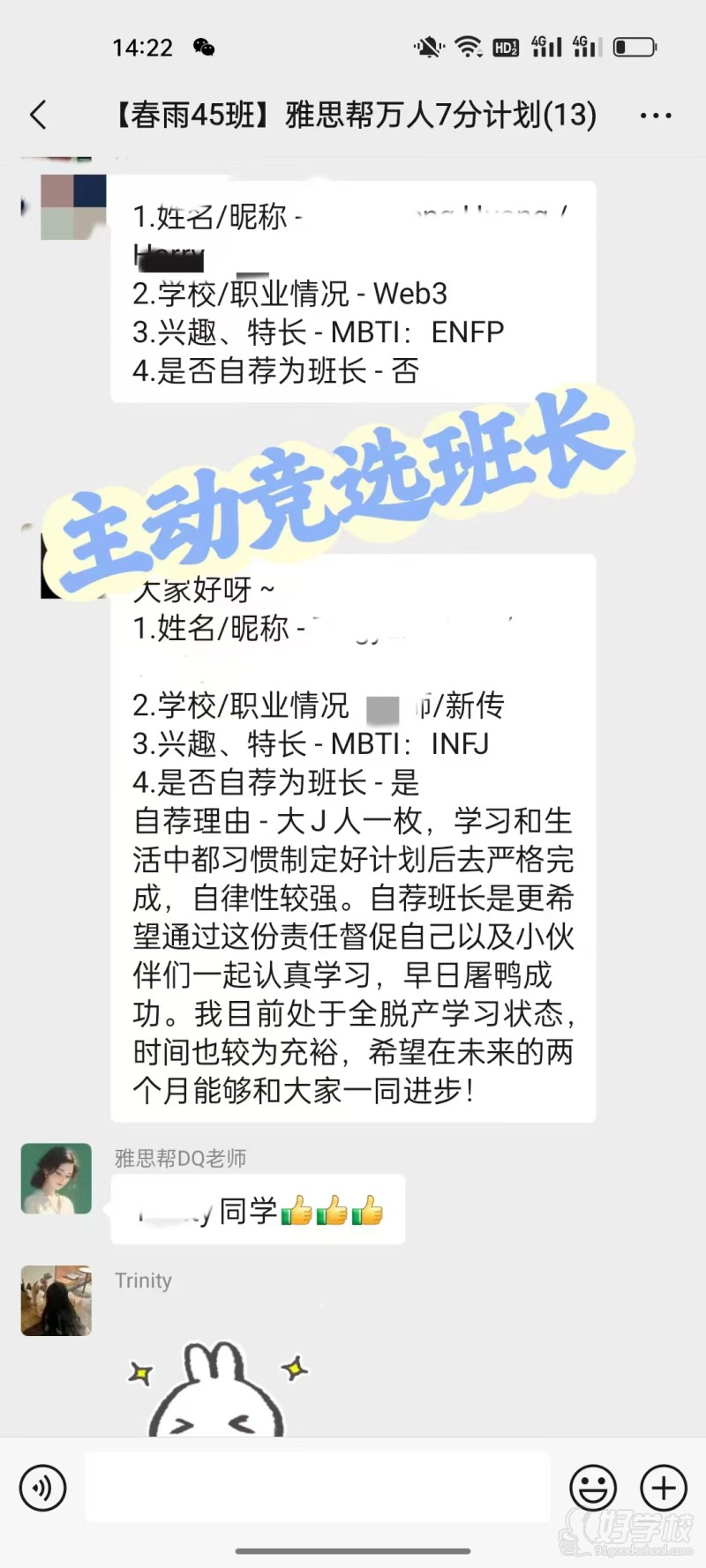Tap the plus icon for attachments
Screen dimensions: 706x1568
[662, 1488]
